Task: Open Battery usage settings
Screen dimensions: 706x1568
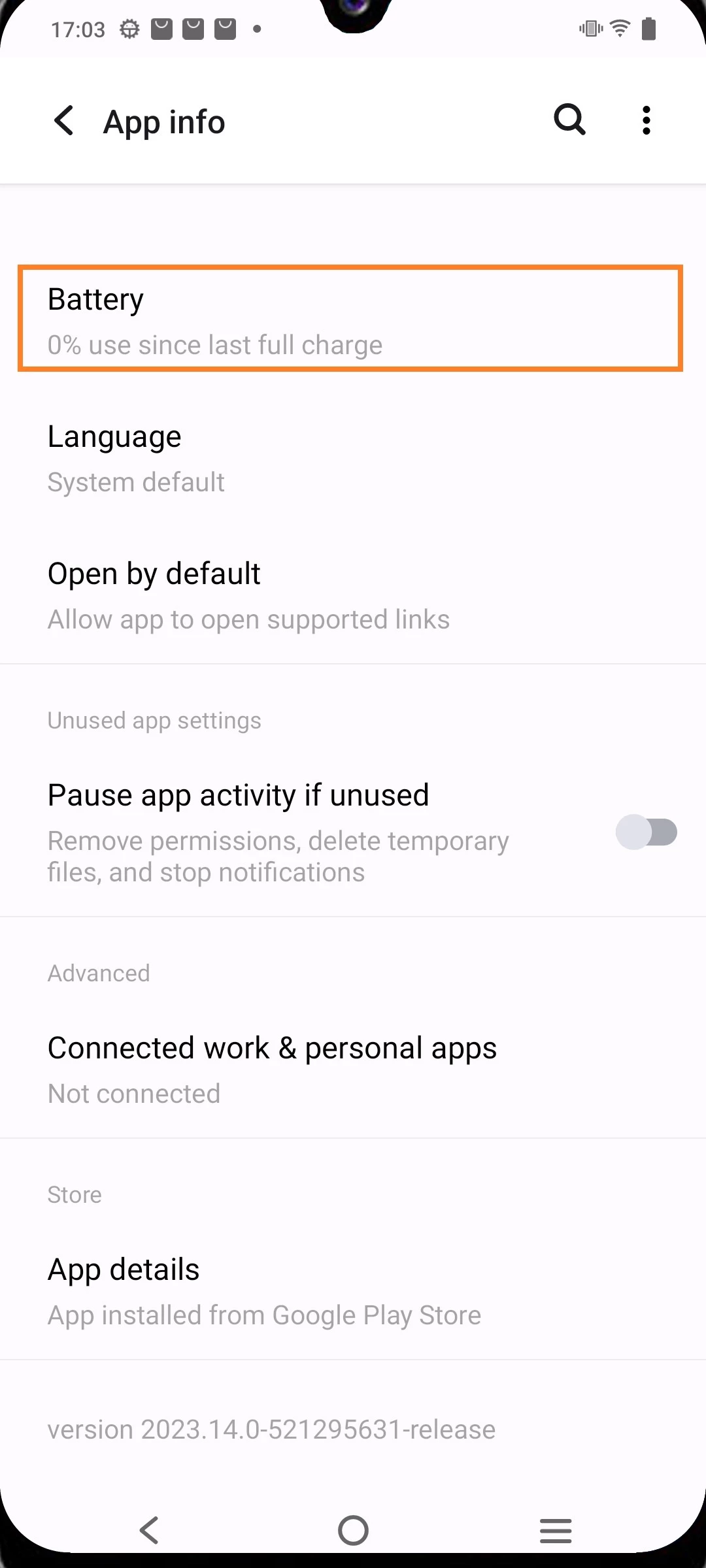Action: tap(350, 319)
